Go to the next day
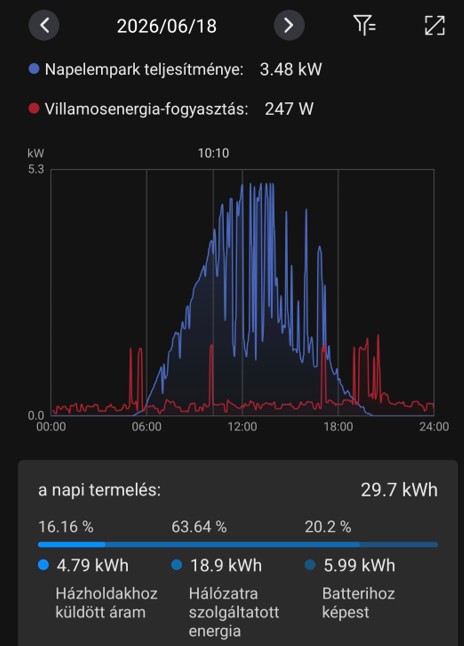 (x=289, y=26)
